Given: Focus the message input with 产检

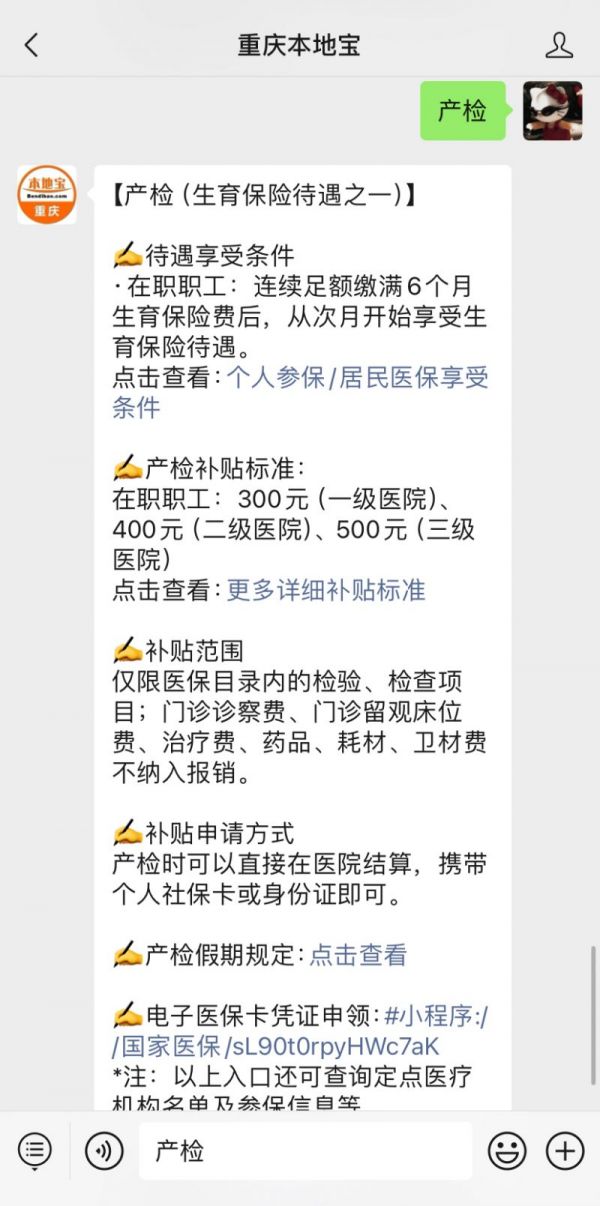Looking at the screenshot, I should point(305,1151).
